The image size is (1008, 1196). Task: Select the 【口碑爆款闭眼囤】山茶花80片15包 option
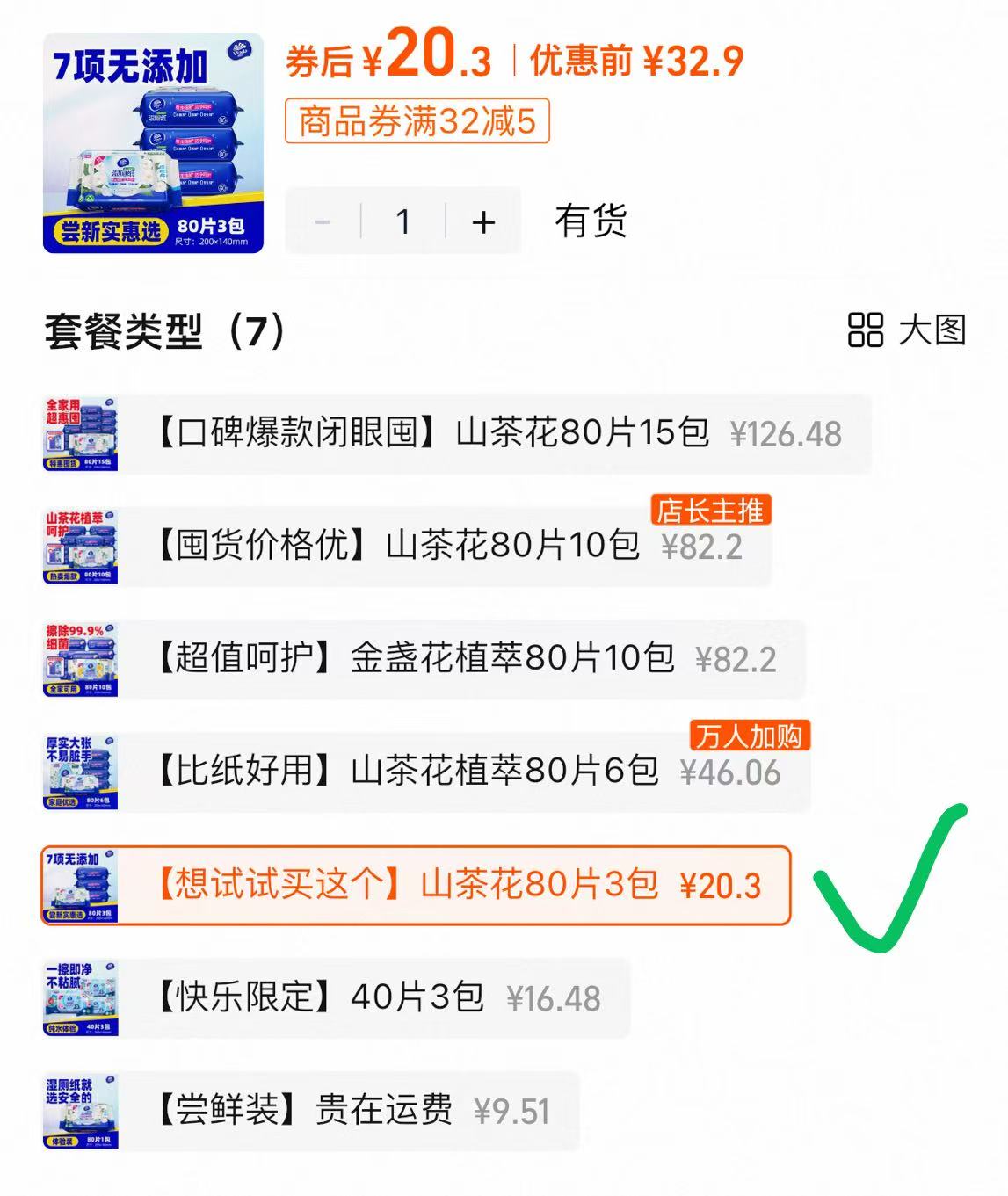click(x=439, y=431)
